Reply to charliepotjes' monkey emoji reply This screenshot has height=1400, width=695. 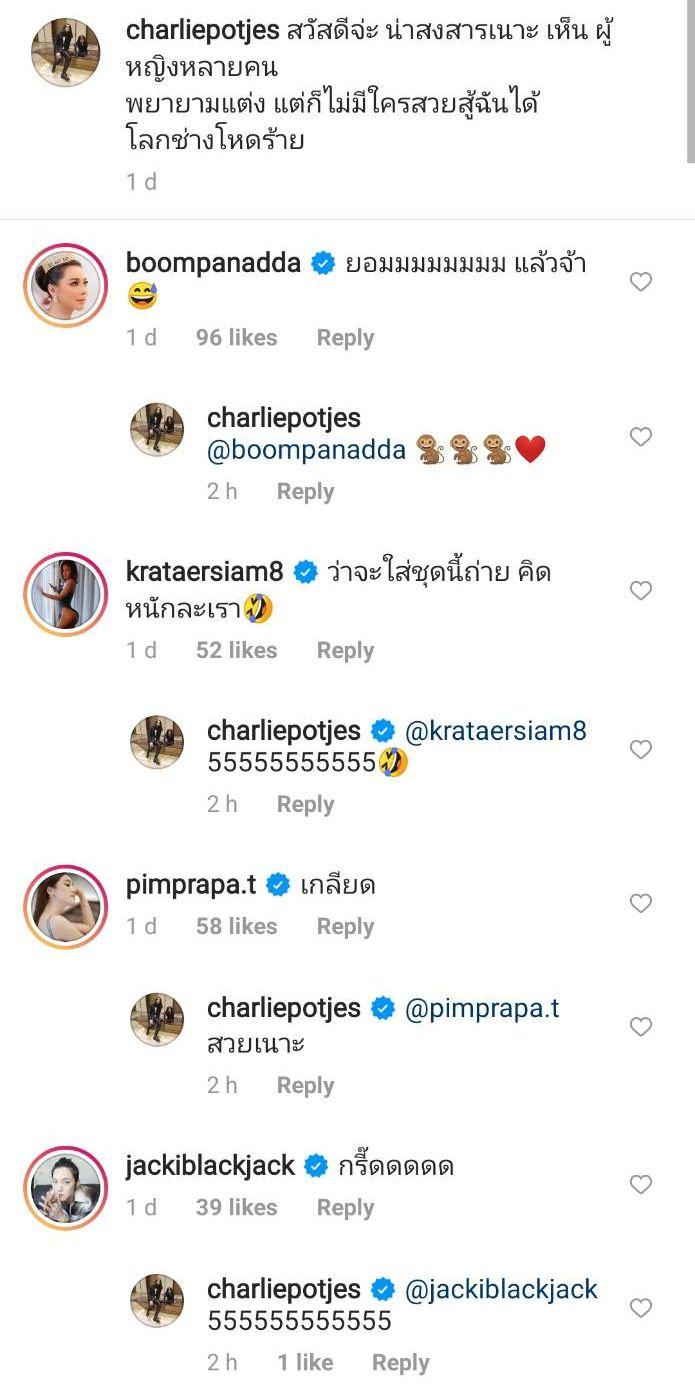305,492
